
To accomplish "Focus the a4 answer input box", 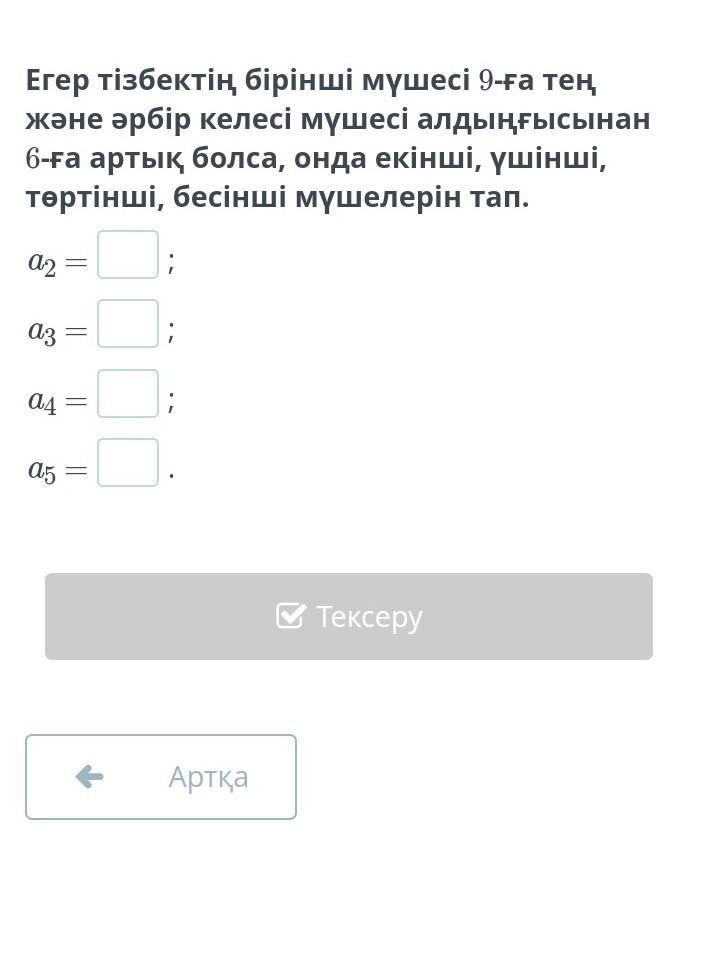I will tap(128, 394).
